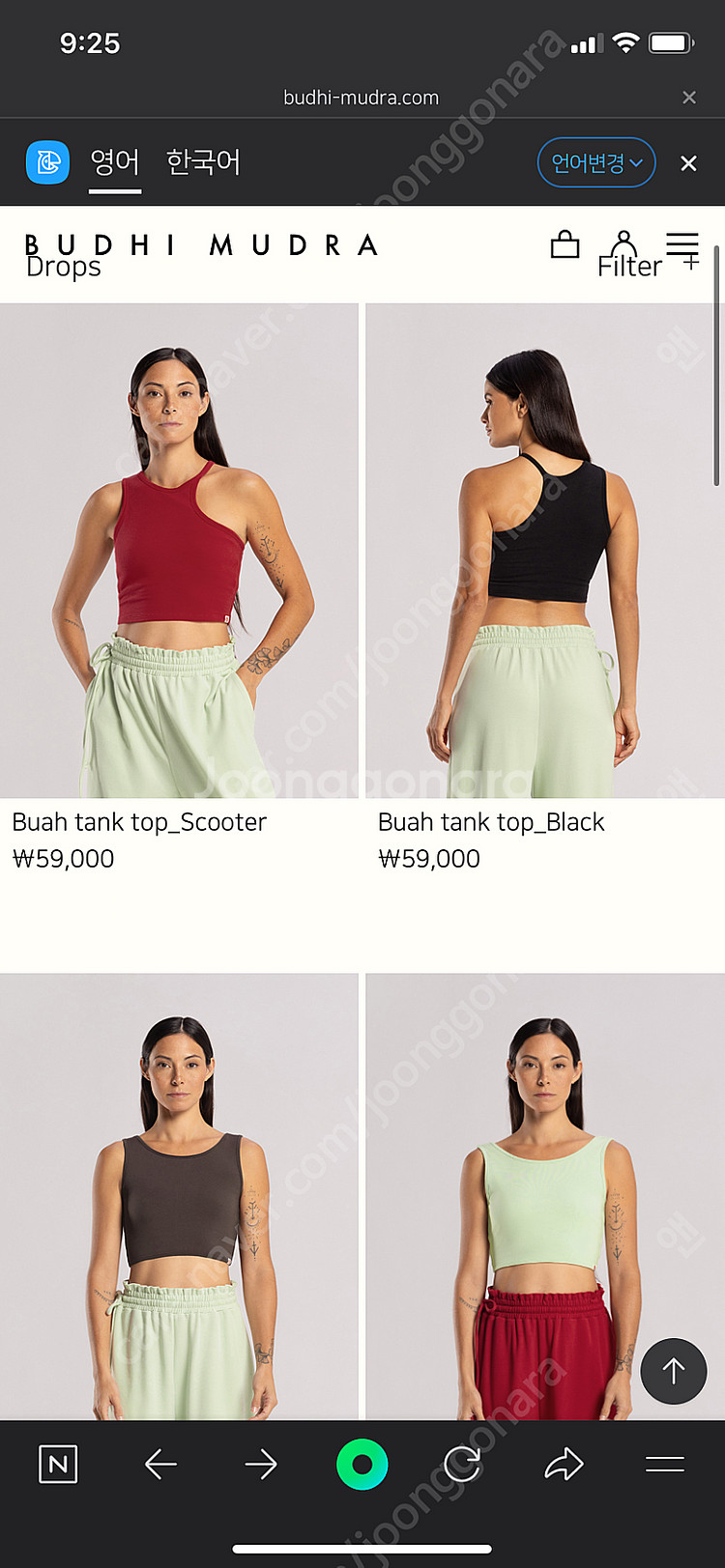Open the 언어변경 dropdown
Screen dimensions: 725x1568
pos(595,162)
